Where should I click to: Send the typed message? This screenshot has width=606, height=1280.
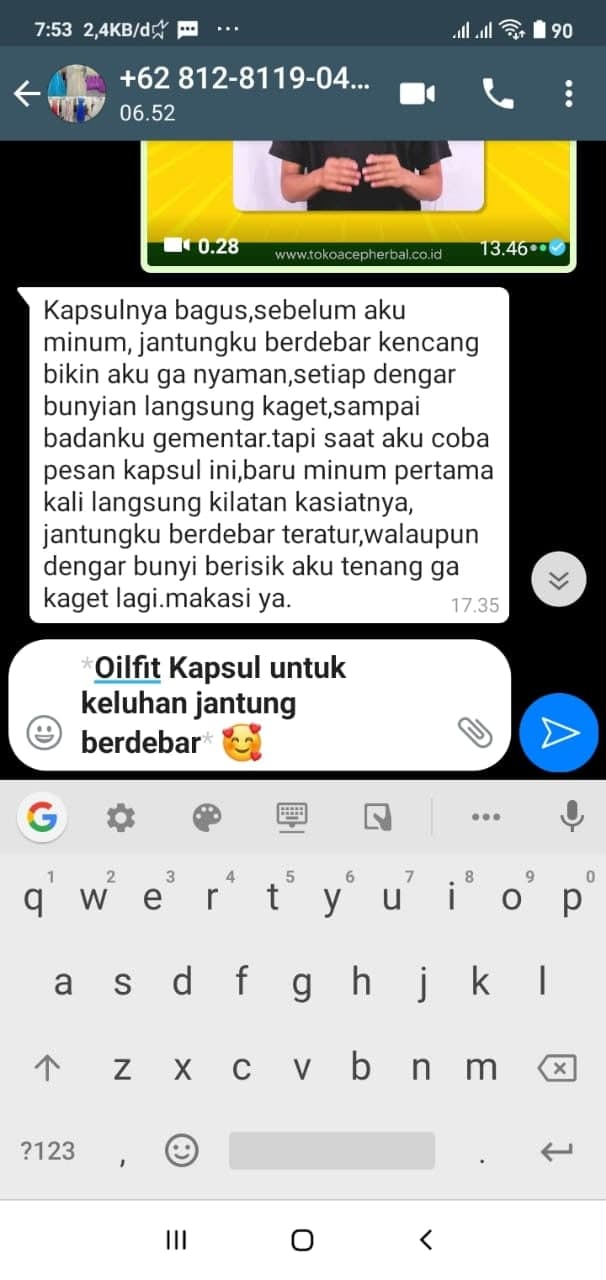(559, 733)
